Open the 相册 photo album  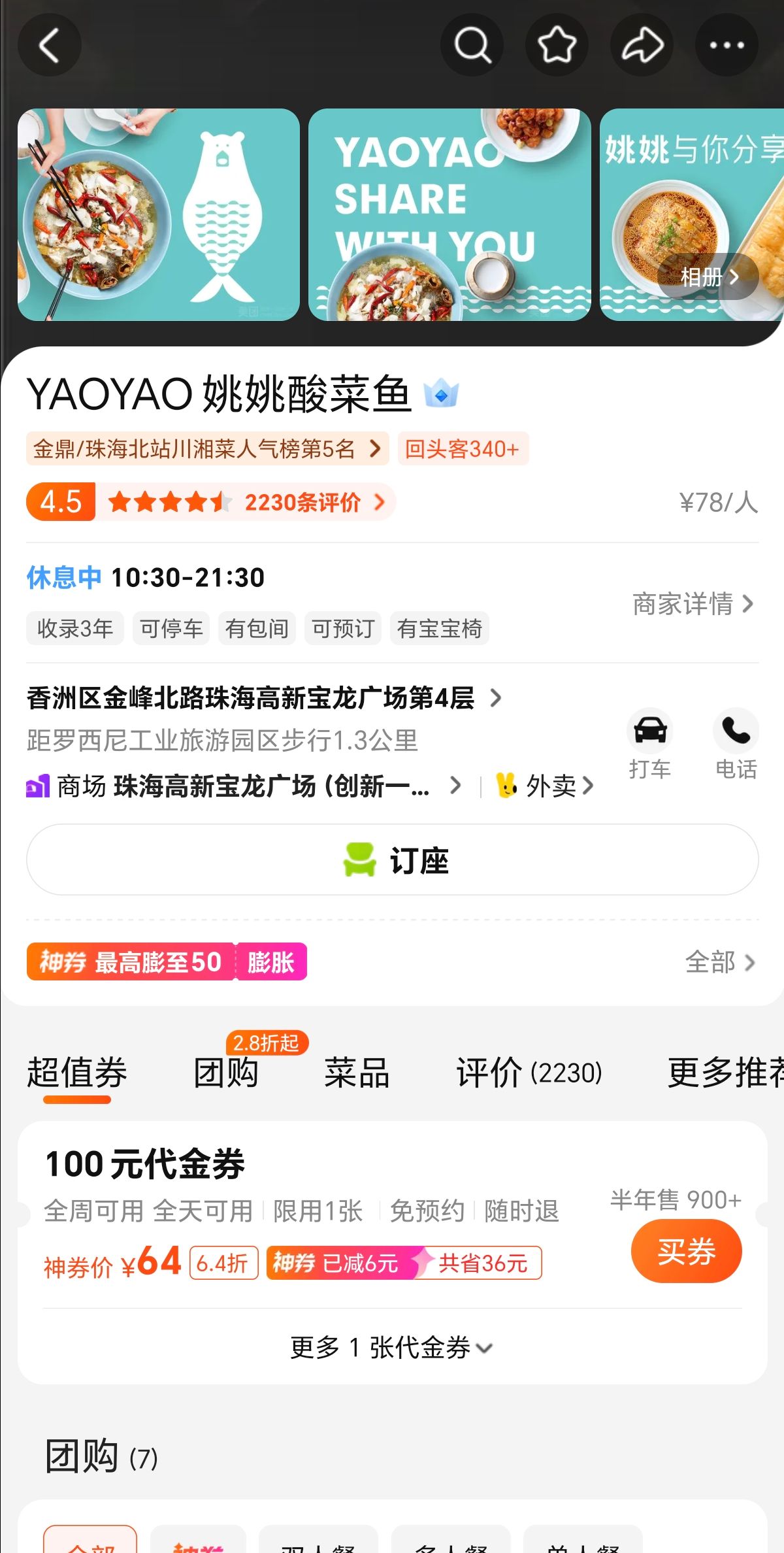[708, 276]
